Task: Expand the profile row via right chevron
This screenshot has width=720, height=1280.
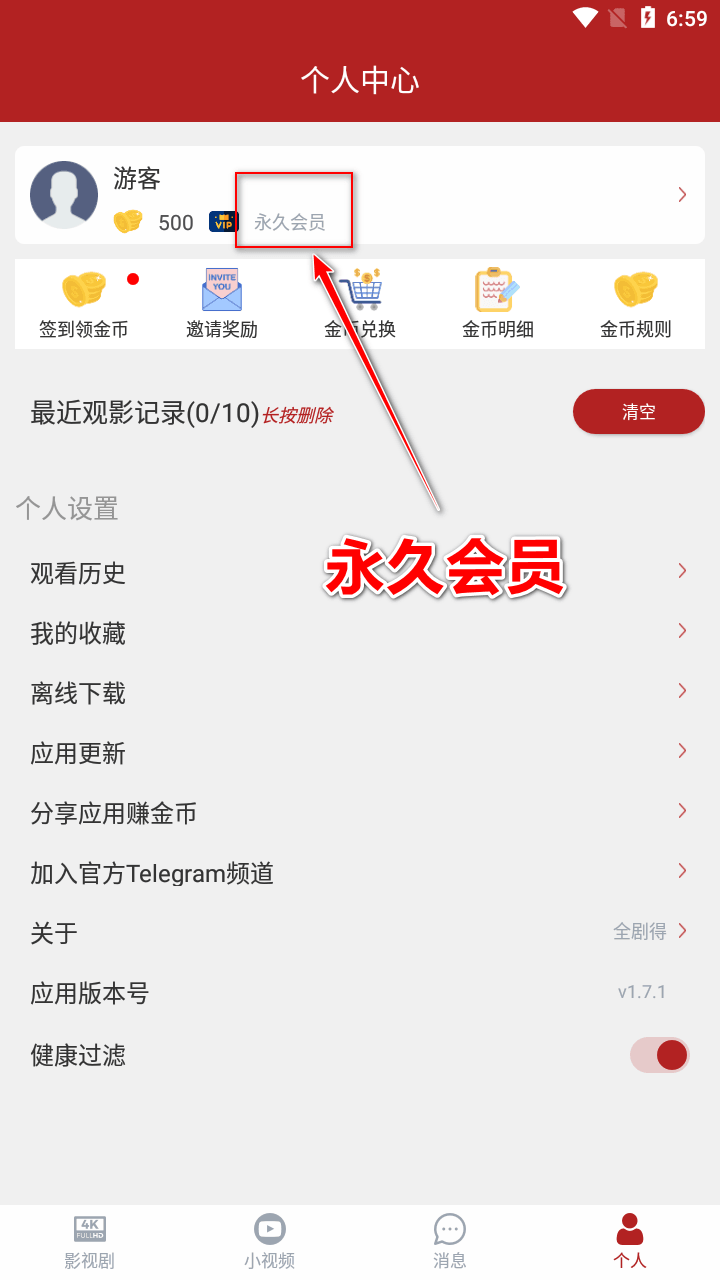Action: 682,195
